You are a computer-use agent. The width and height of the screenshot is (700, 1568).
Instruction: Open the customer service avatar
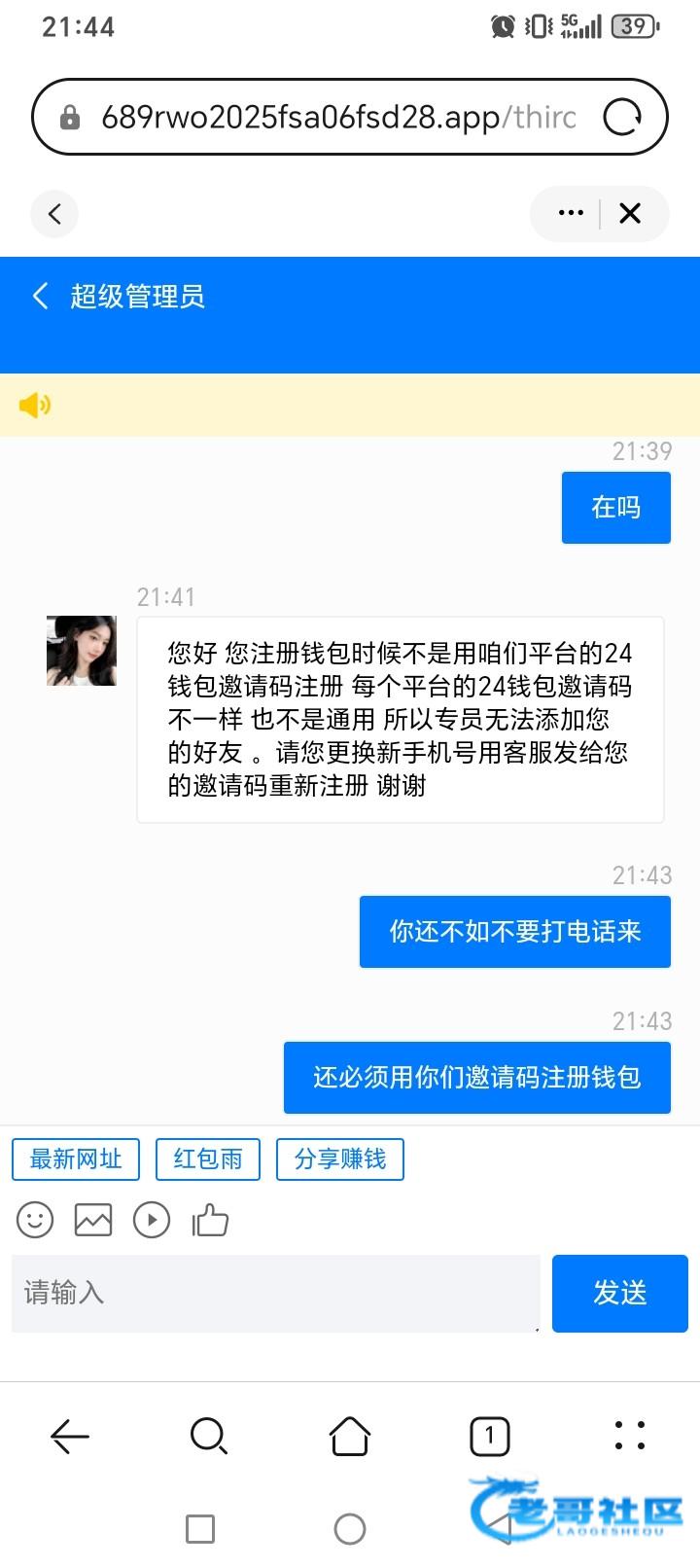coord(82,651)
